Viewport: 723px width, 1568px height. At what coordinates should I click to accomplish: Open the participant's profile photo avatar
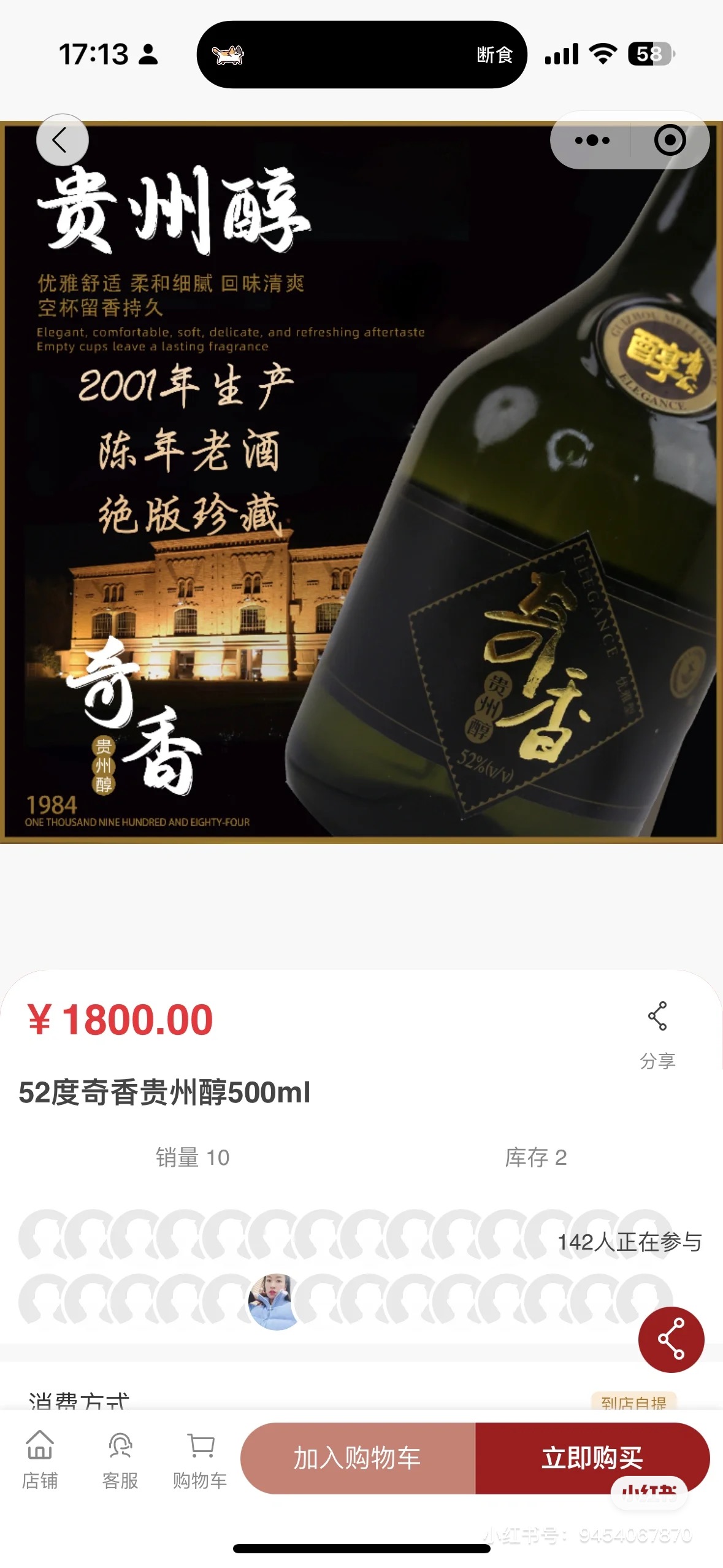tap(276, 1301)
